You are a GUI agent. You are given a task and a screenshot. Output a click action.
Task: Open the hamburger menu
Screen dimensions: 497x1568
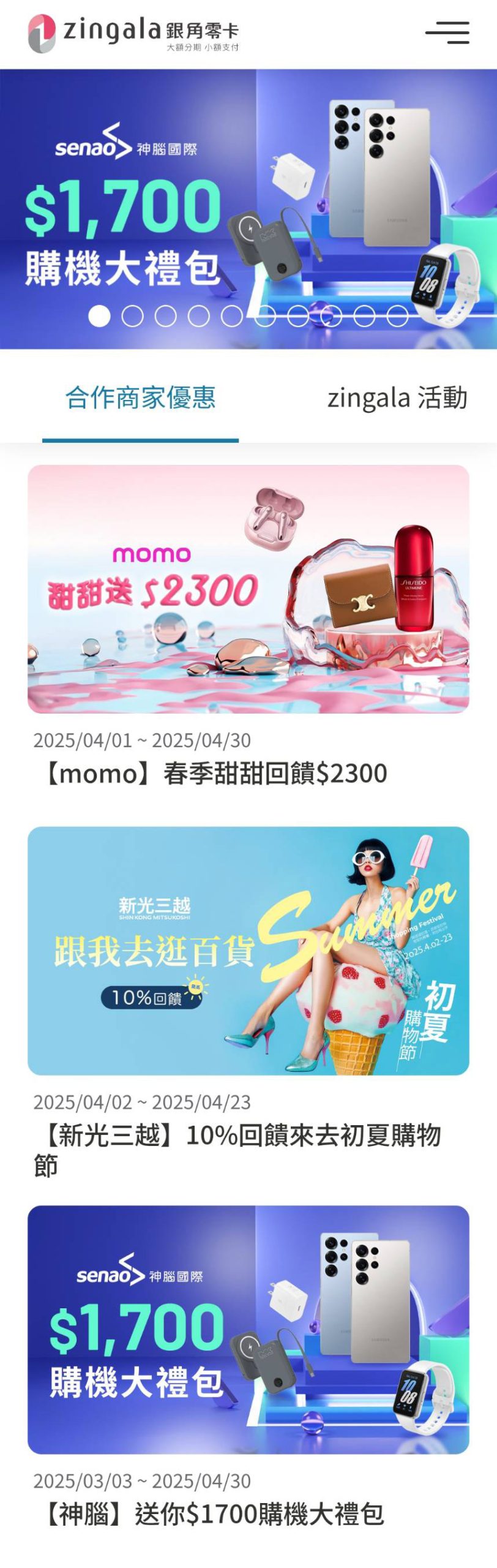pyautogui.click(x=447, y=33)
